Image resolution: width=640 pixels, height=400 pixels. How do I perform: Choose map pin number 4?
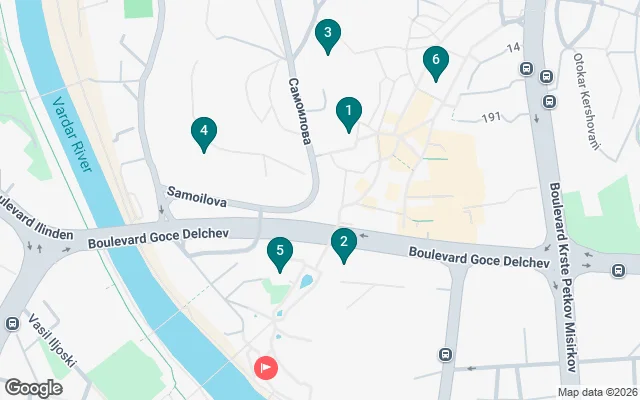203,131
